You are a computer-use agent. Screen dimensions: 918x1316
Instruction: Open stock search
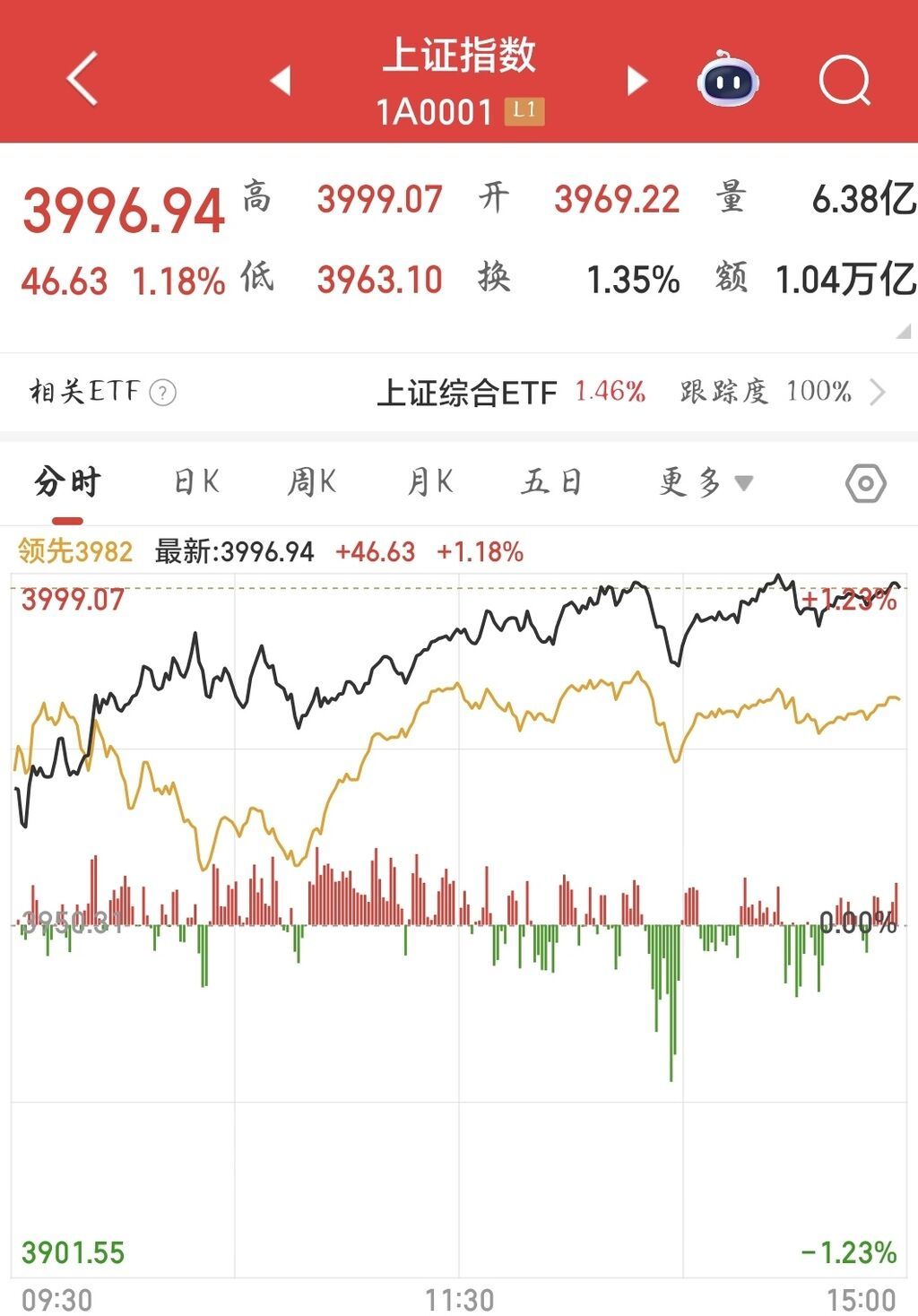click(x=844, y=81)
